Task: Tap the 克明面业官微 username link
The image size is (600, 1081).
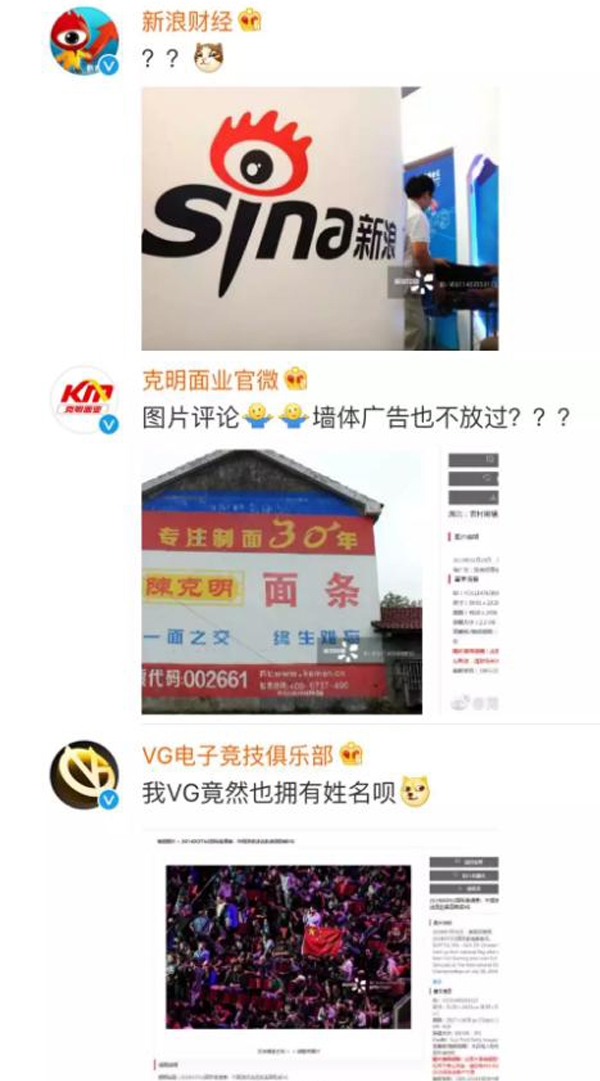Action: [212, 380]
